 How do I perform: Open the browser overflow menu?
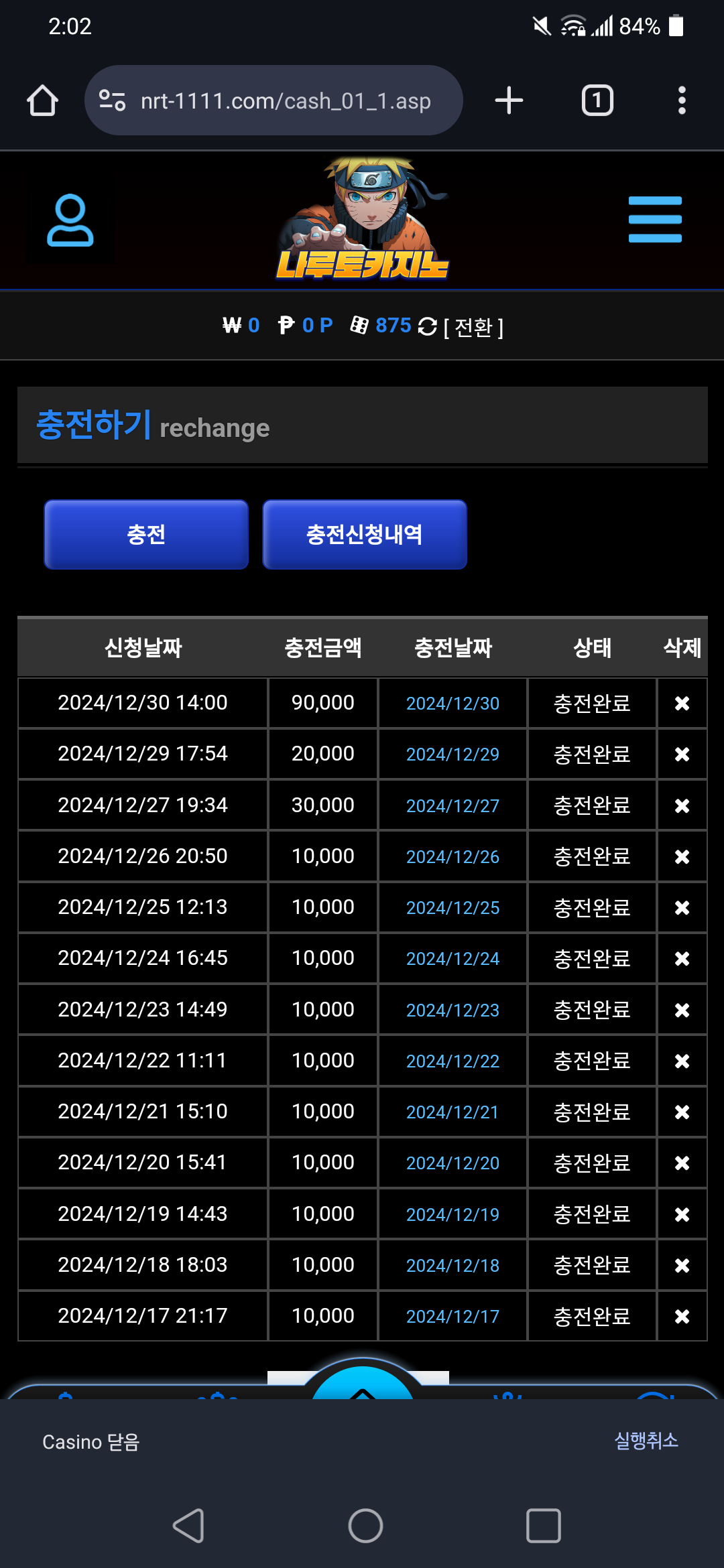click(x=682, y=101)
